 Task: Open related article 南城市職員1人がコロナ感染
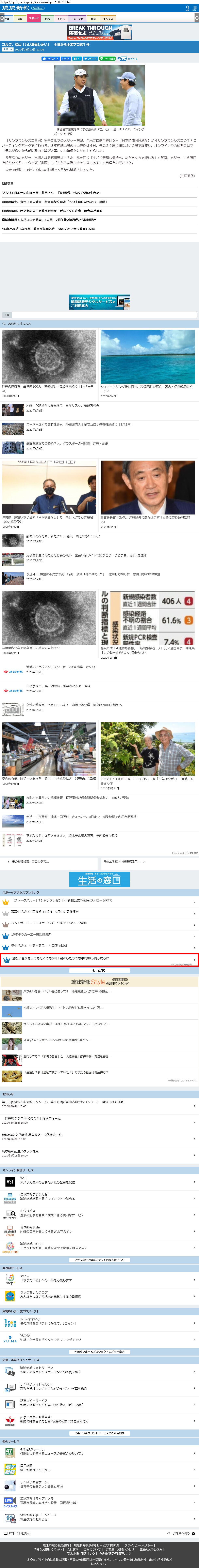click(49, 220)
